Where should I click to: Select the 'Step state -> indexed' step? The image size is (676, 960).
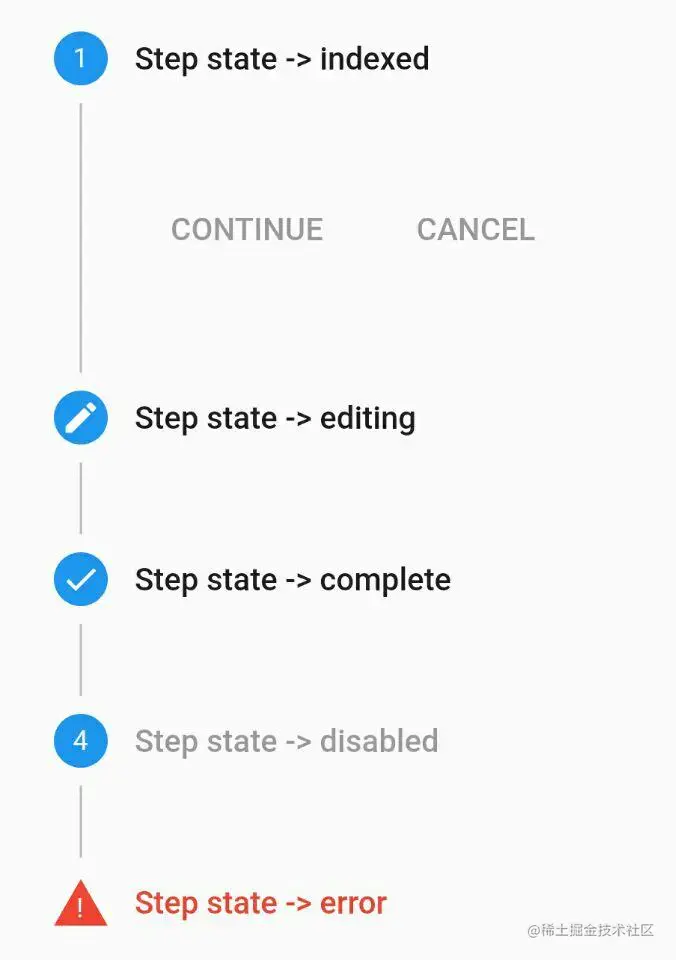click(x=281, y=59)
